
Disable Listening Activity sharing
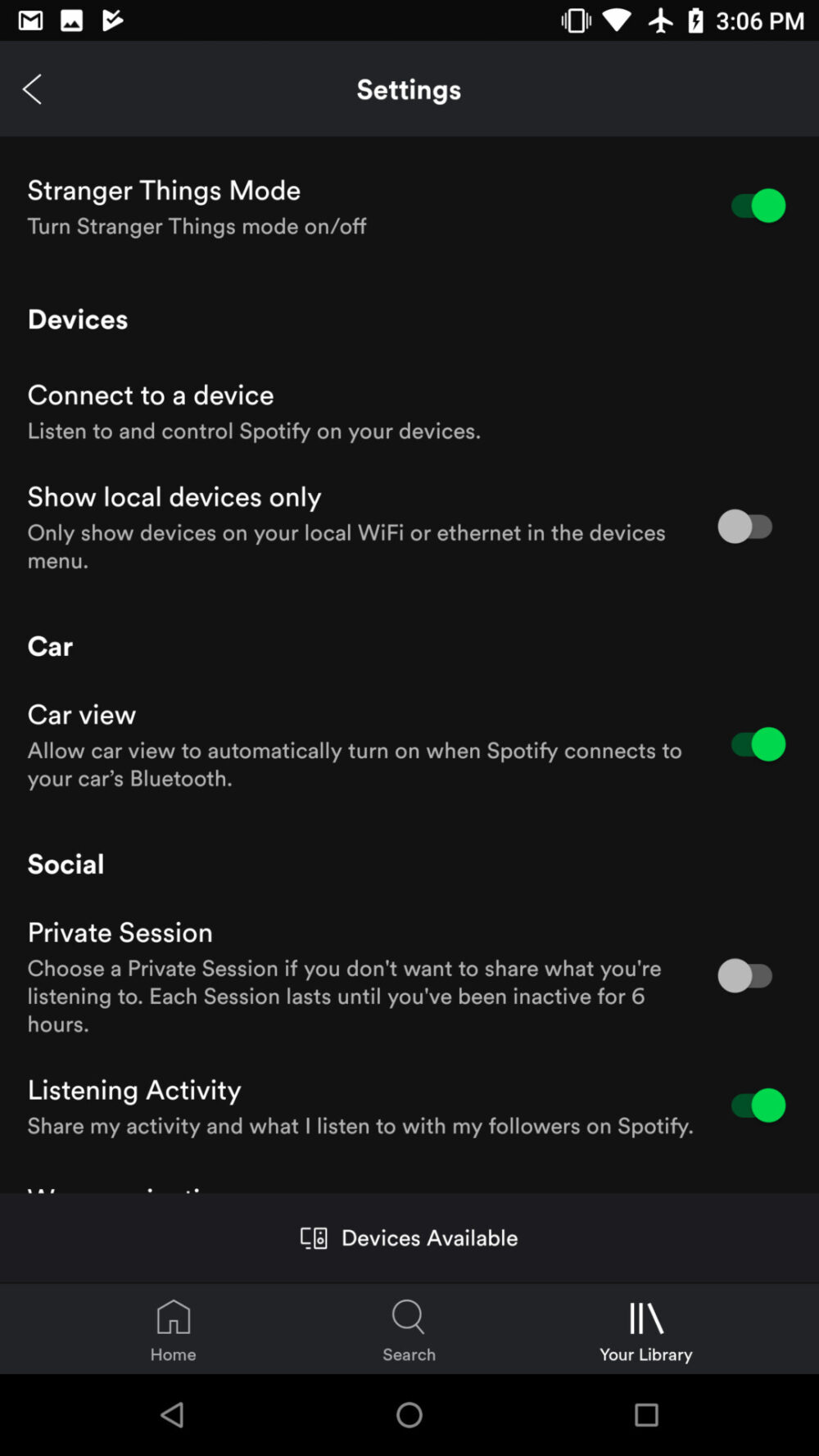pyautogui.click(x=754, y=1105)
